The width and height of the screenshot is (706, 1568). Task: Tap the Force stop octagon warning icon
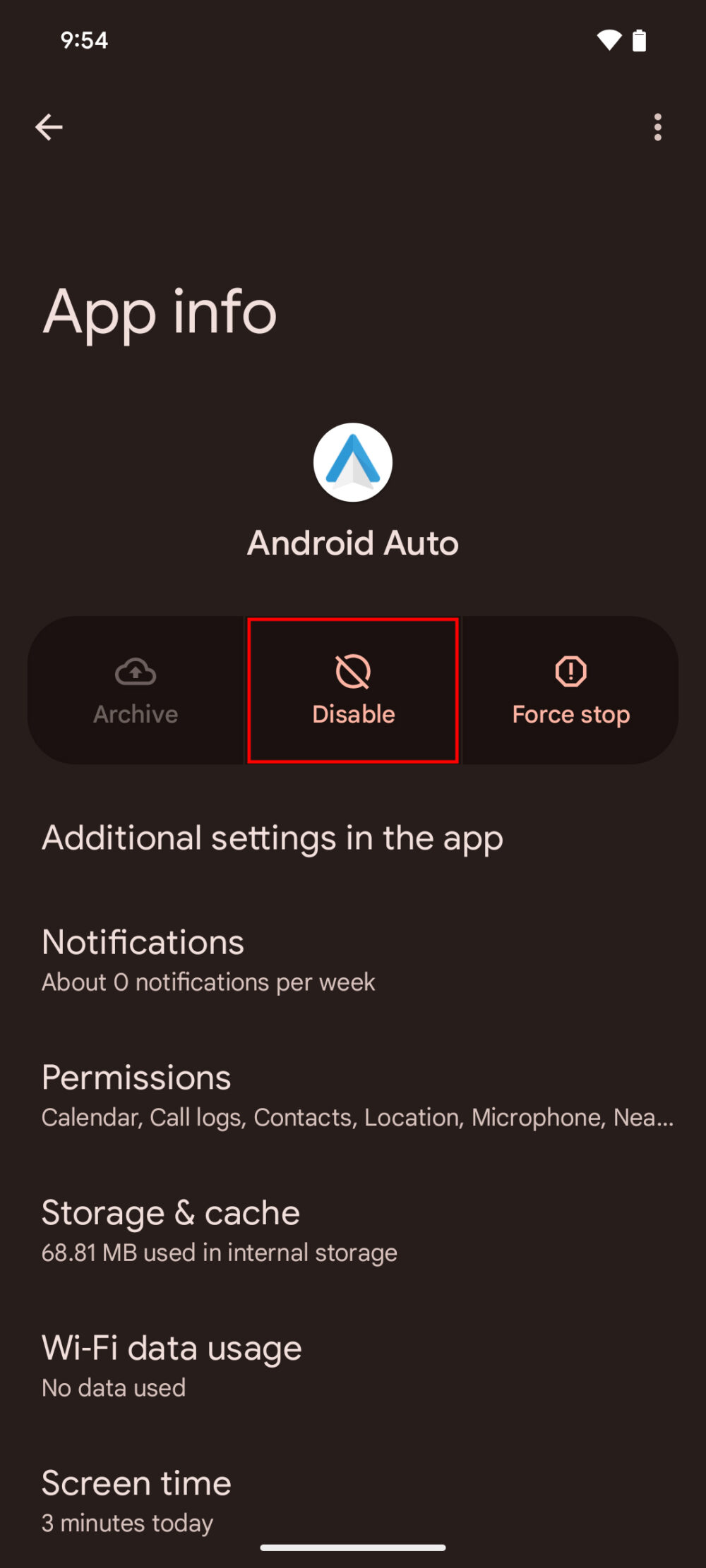570,672
